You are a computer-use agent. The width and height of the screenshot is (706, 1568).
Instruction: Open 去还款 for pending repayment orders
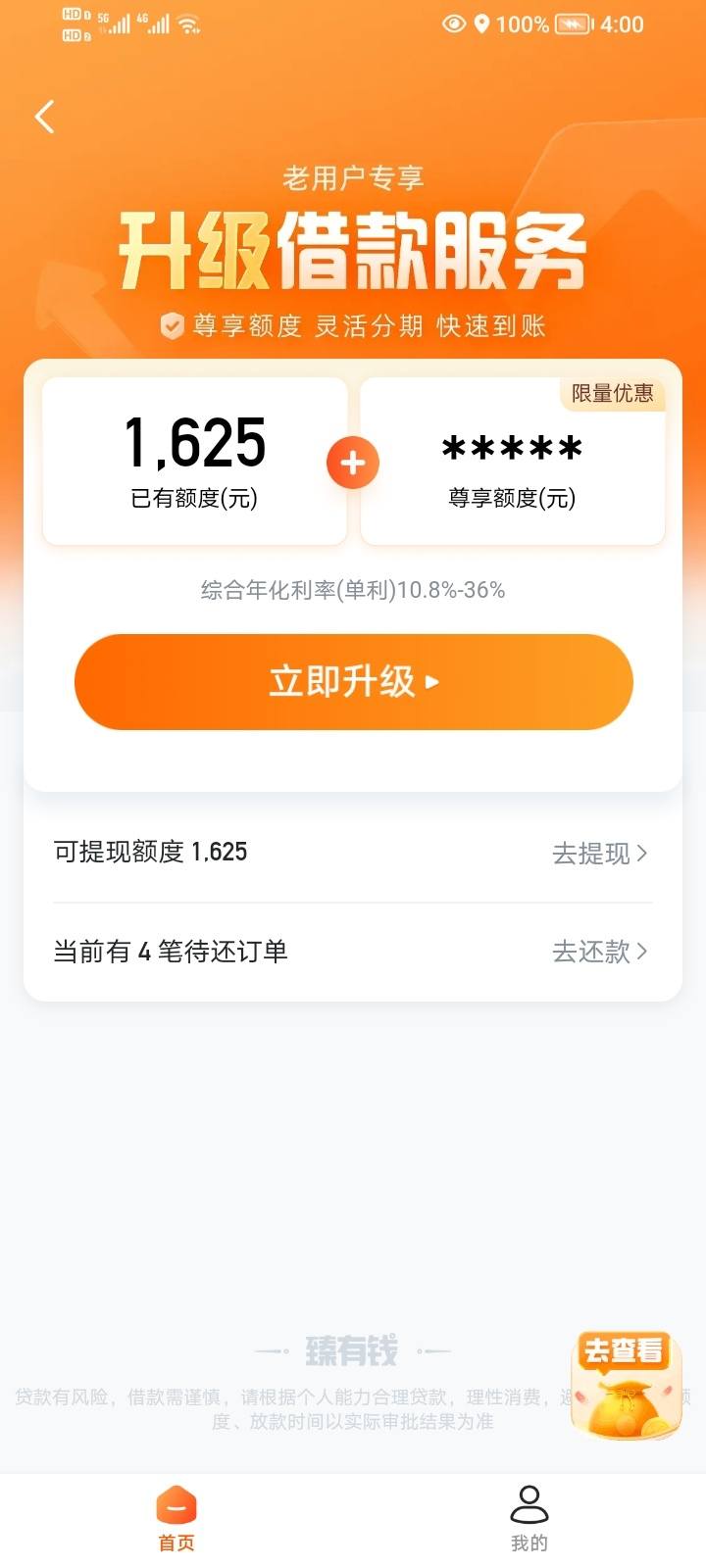tap(599, 952)
